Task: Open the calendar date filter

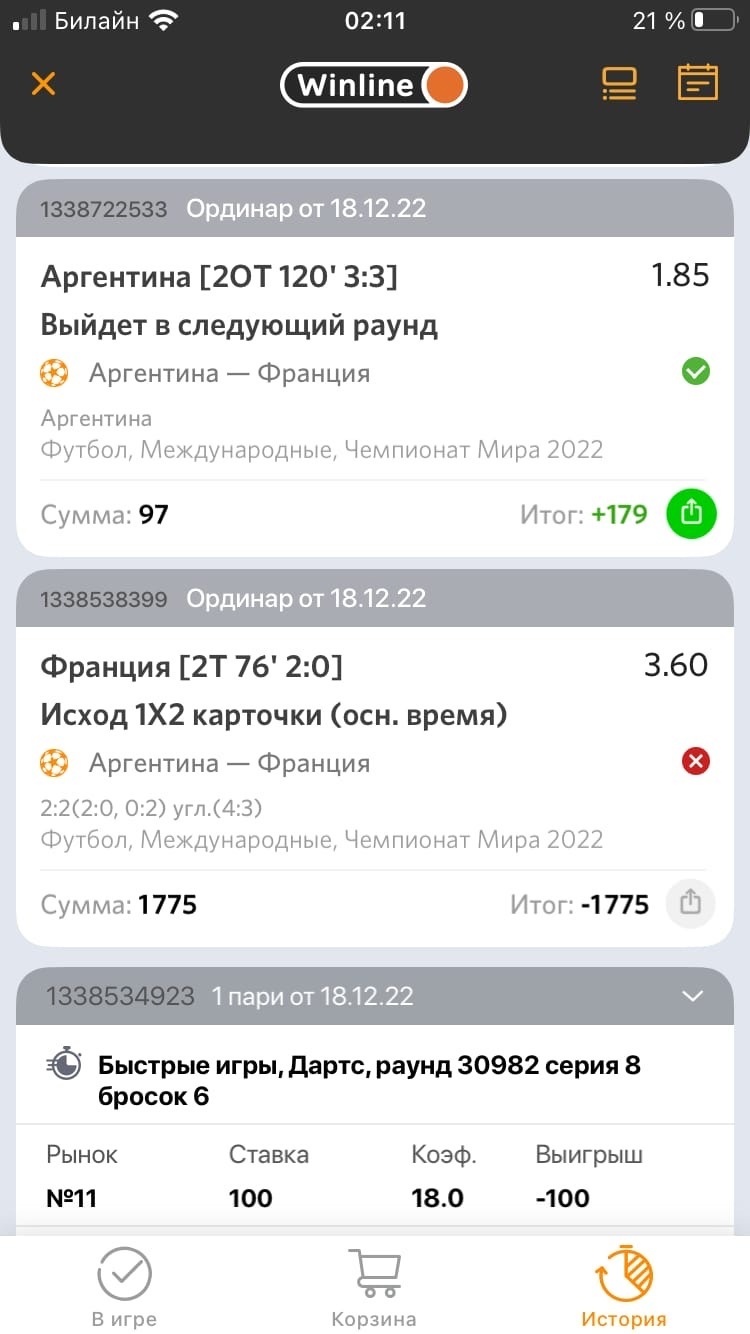Action: coord(697,83)
